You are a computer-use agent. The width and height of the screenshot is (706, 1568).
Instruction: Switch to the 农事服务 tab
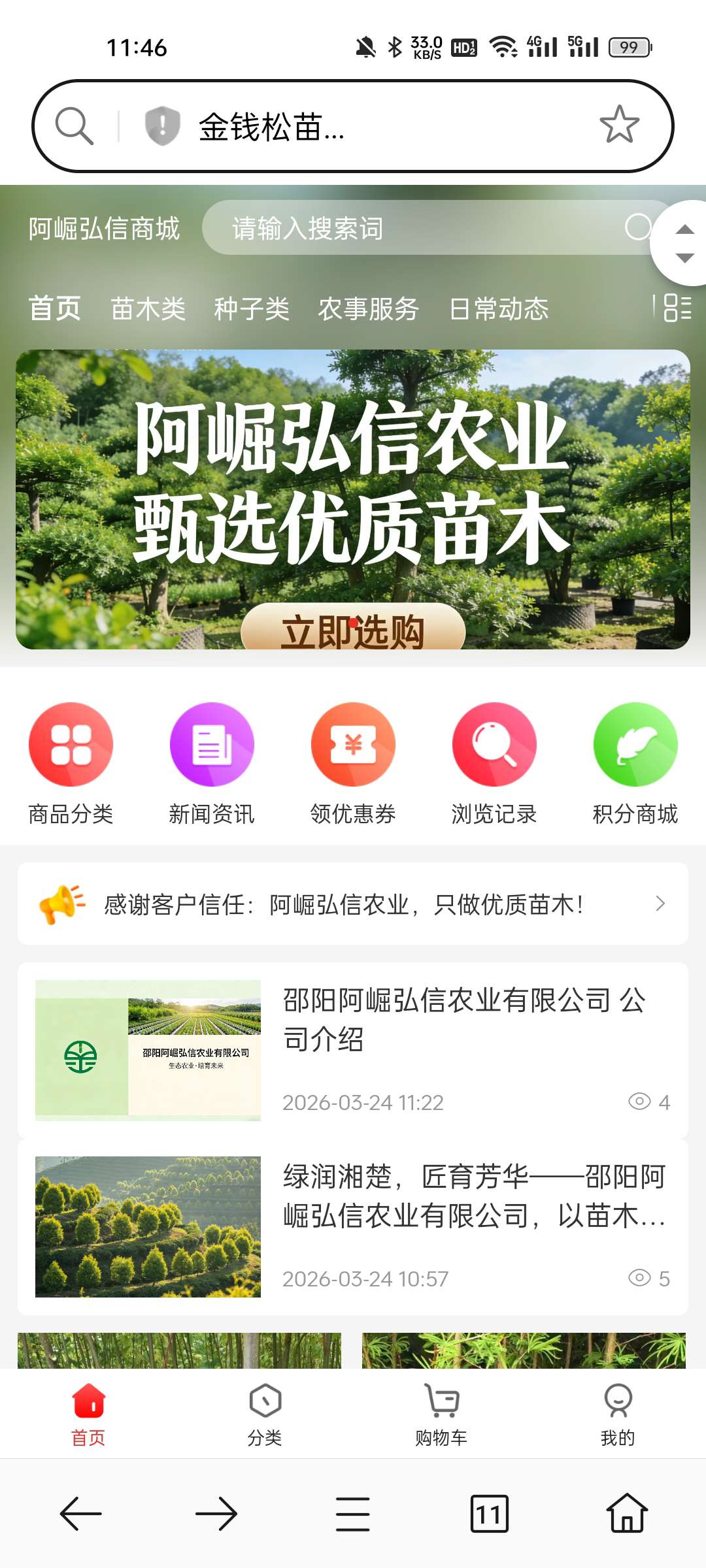tap(369, 309)
